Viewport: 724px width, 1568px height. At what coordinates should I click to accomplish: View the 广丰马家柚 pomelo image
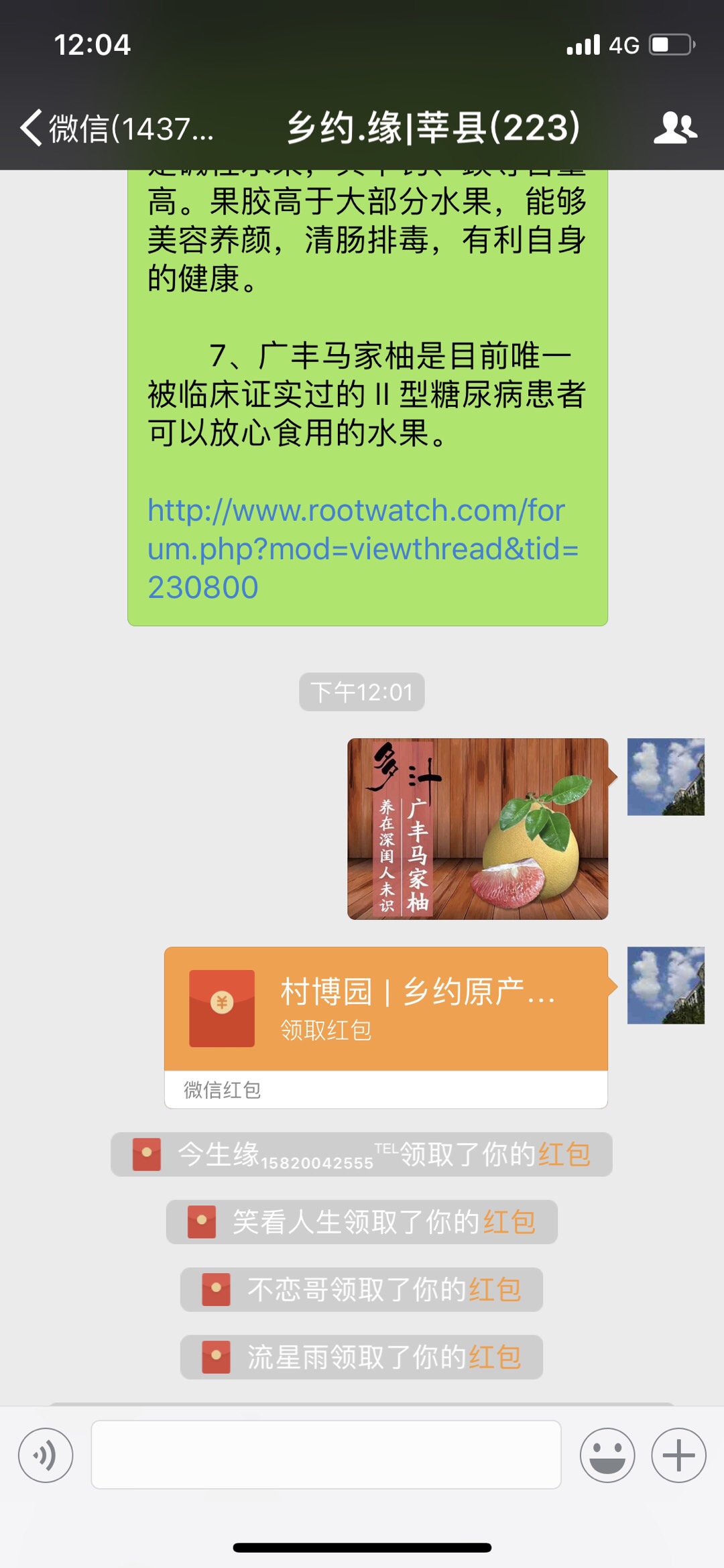click(477, 829)
